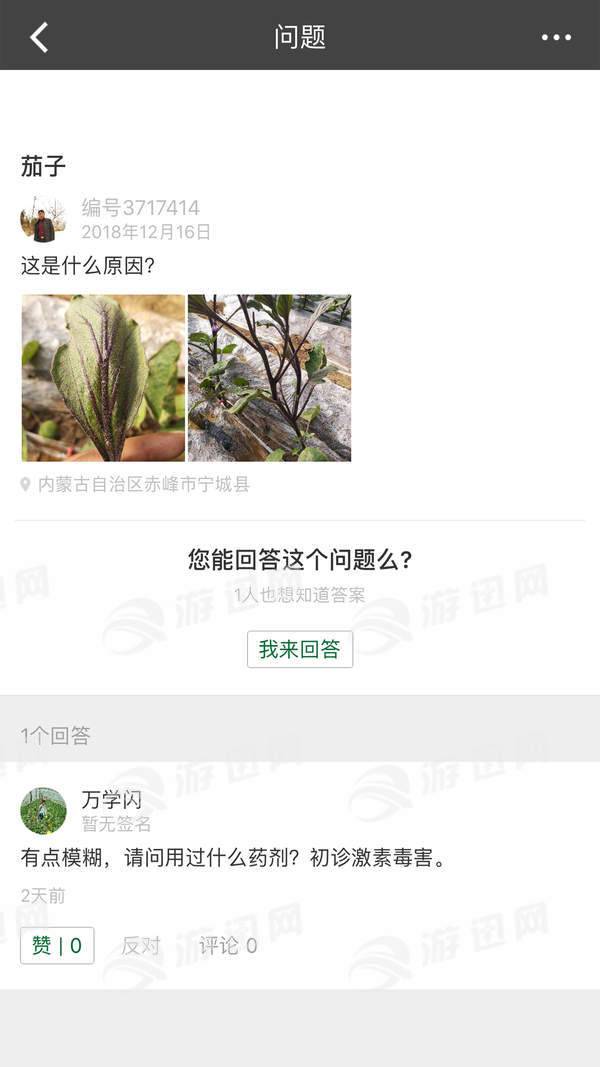Screen dimensions: 600x1067
Task: Tap 我来回答 to answer the question
Action: point(299,649)
